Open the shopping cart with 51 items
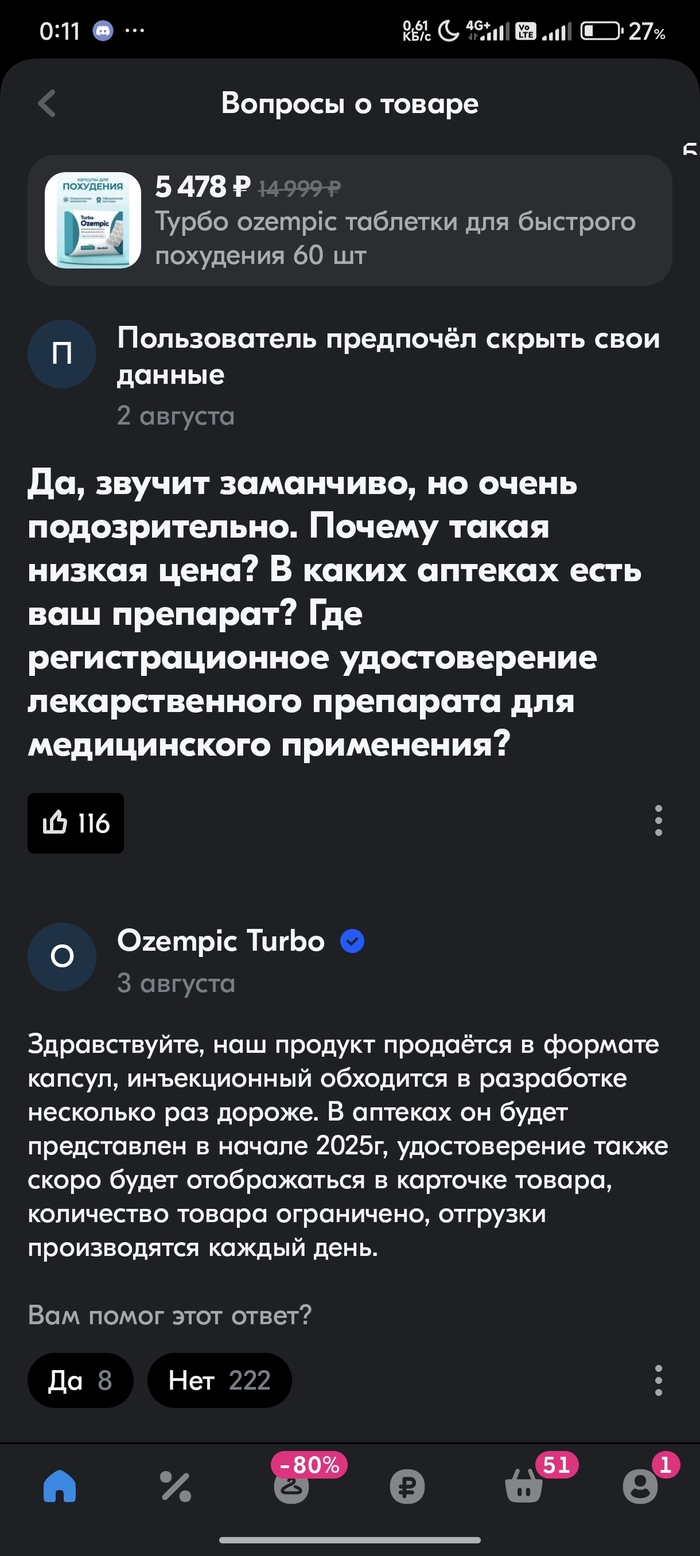Image resolution: width=700 pixels, height=1556 pixels. click(x=523, y=1487)
